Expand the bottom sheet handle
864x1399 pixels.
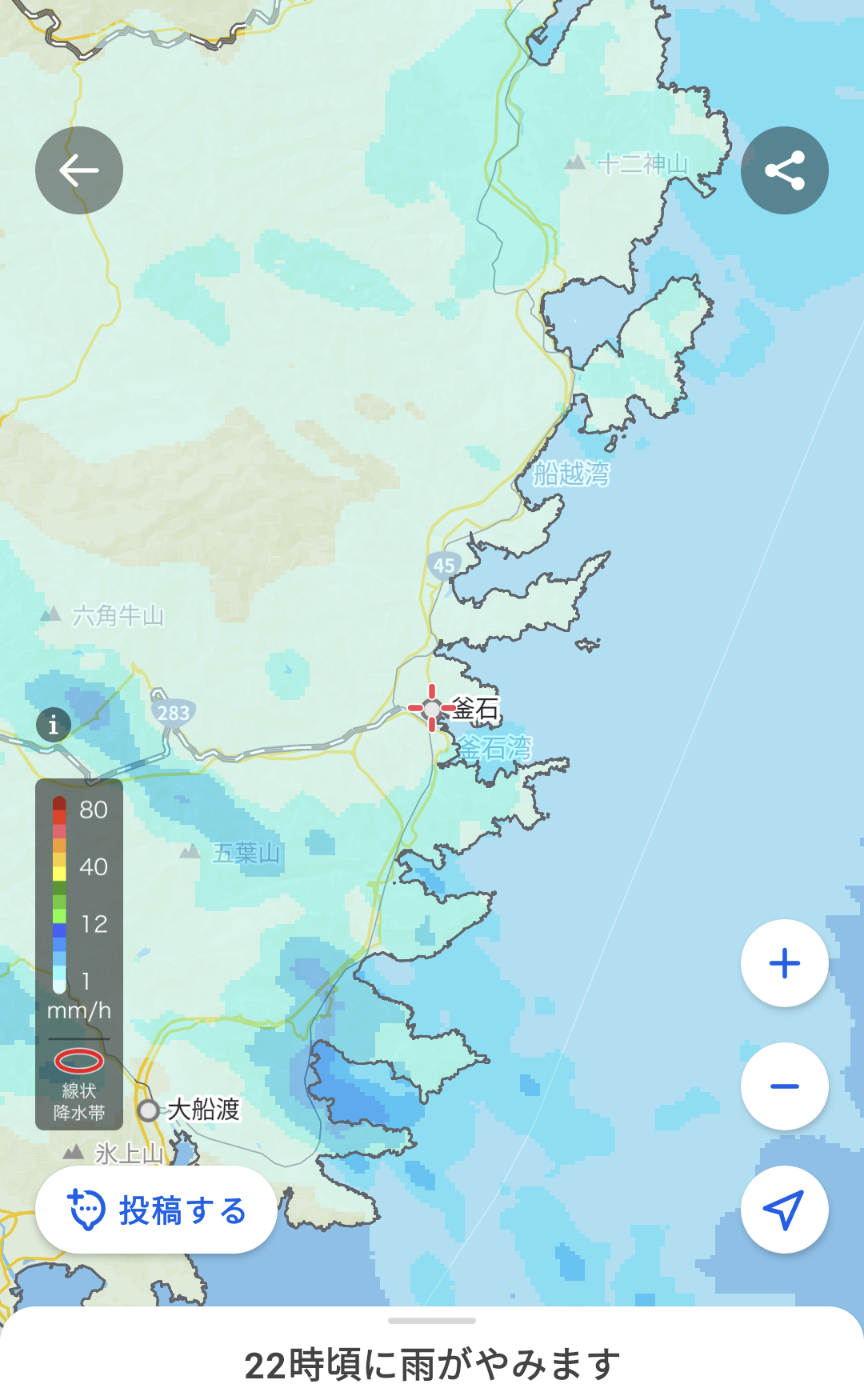432,1321
